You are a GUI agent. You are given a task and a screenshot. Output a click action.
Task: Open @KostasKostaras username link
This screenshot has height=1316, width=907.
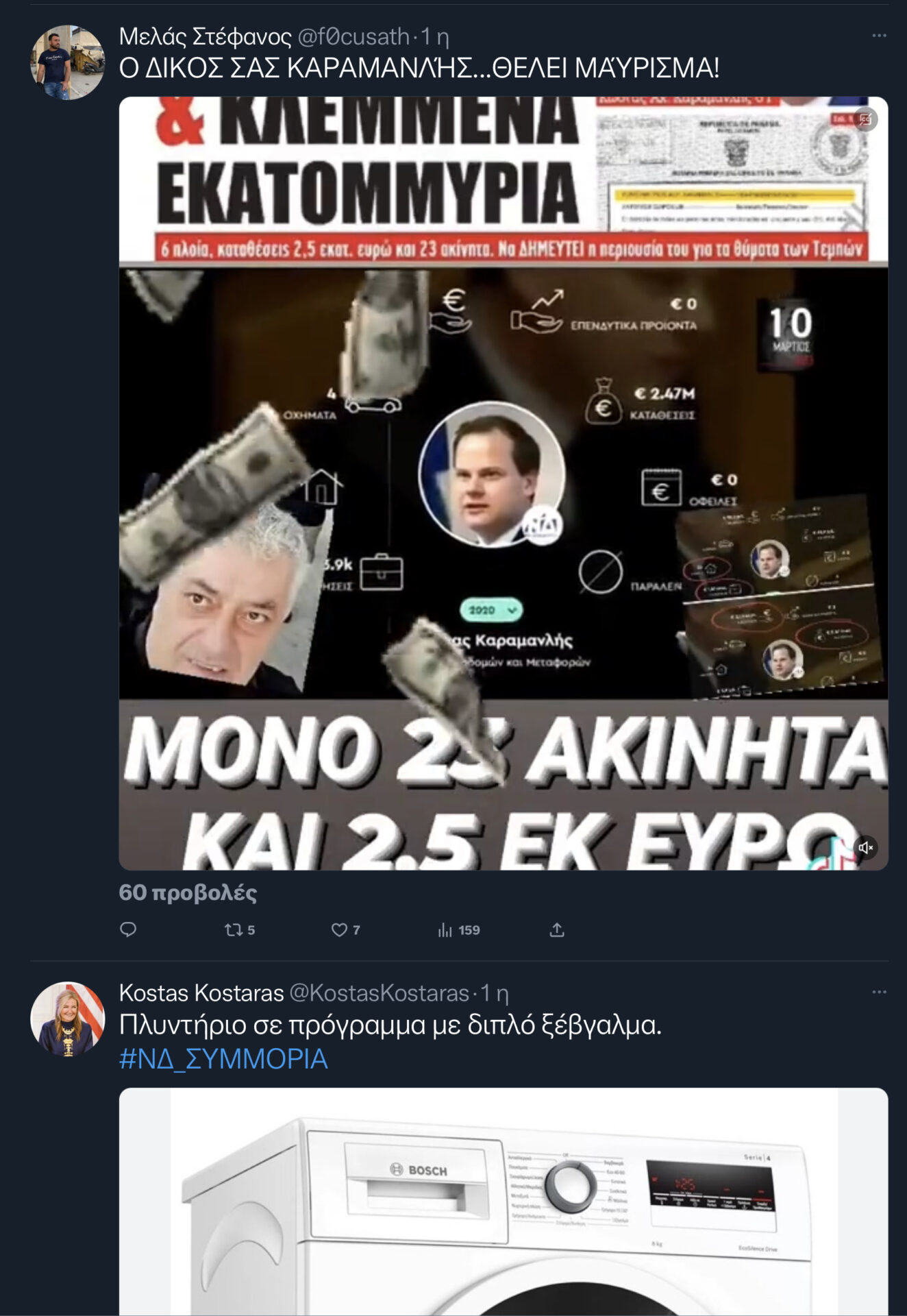pos(379,992)
